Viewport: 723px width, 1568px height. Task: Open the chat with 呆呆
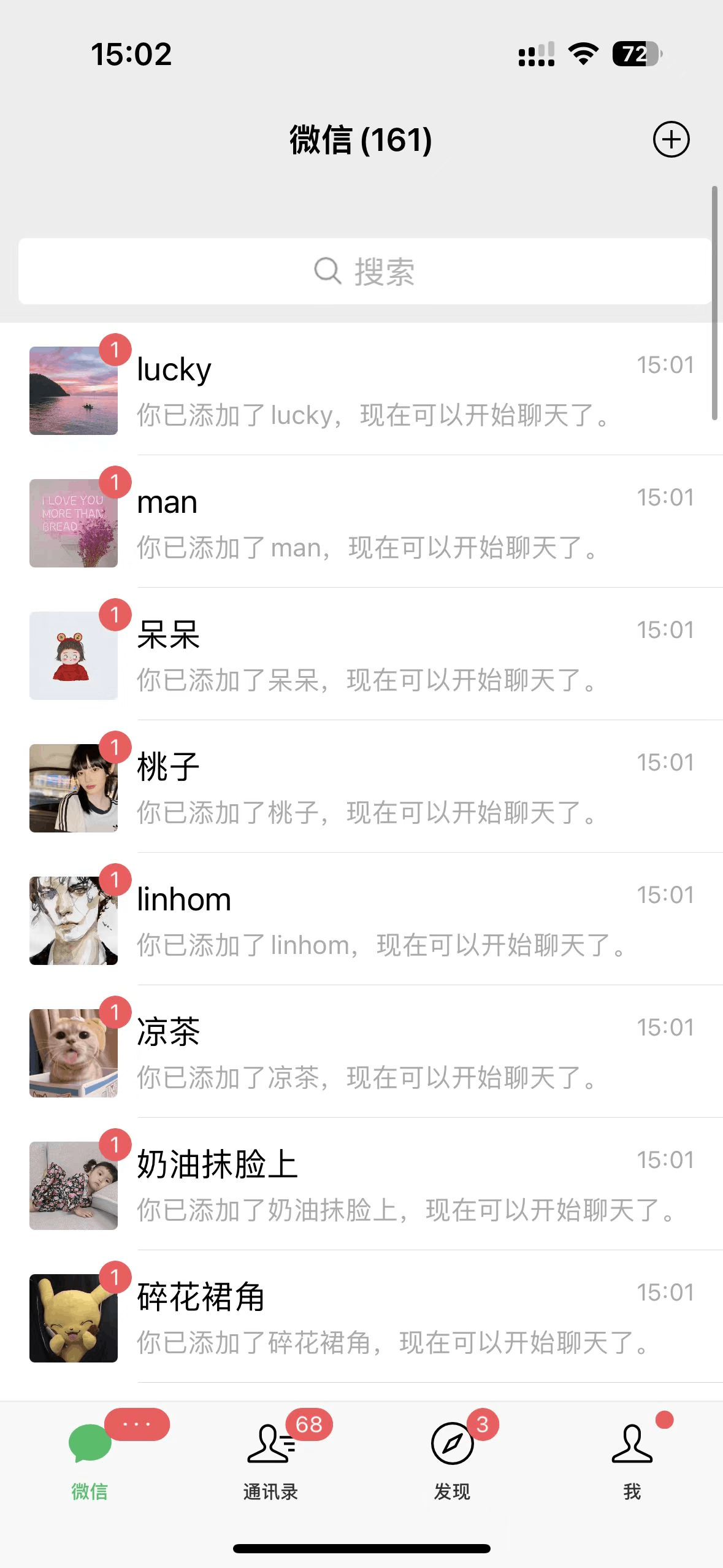[x=362, y=655]
